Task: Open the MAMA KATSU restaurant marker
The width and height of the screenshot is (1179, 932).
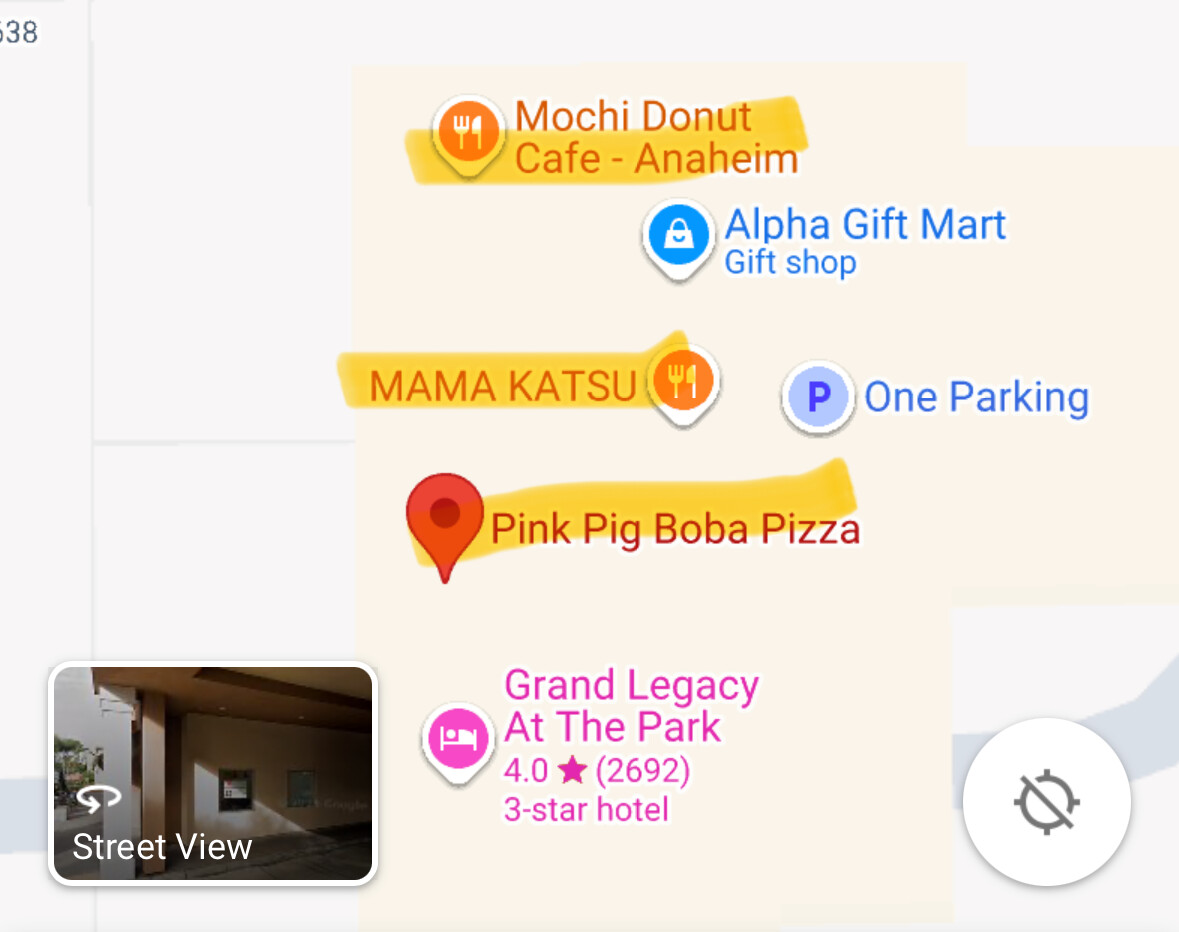Action: (683, 382)
